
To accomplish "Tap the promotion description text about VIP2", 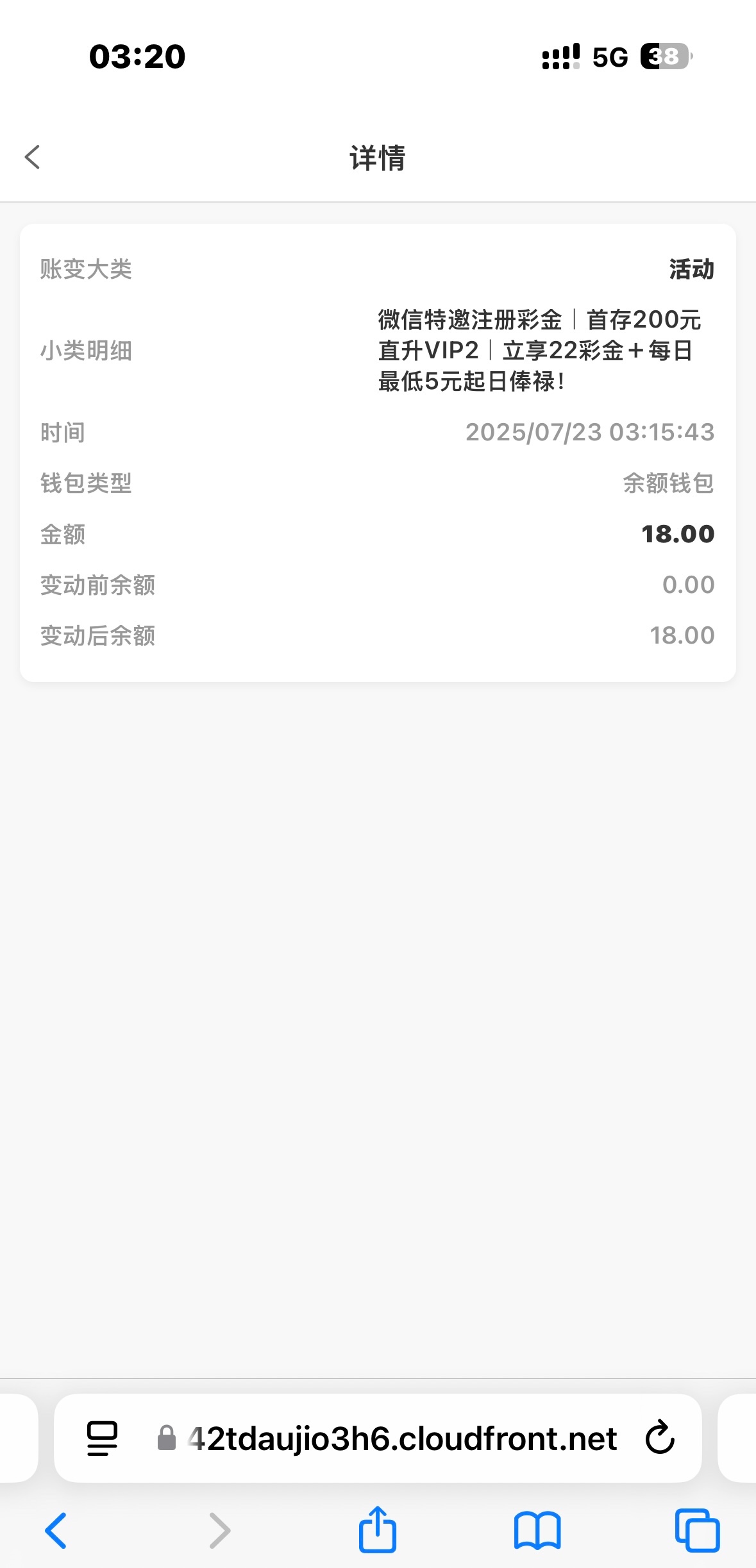I will tap(539, 351).
